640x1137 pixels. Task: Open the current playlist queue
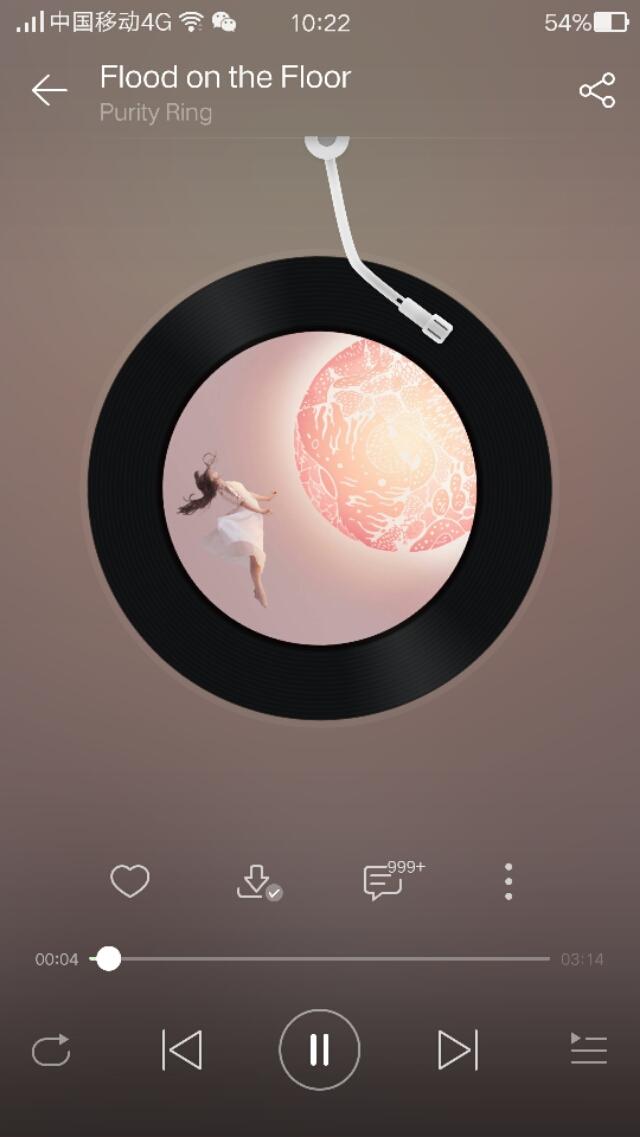point(589,1050)
